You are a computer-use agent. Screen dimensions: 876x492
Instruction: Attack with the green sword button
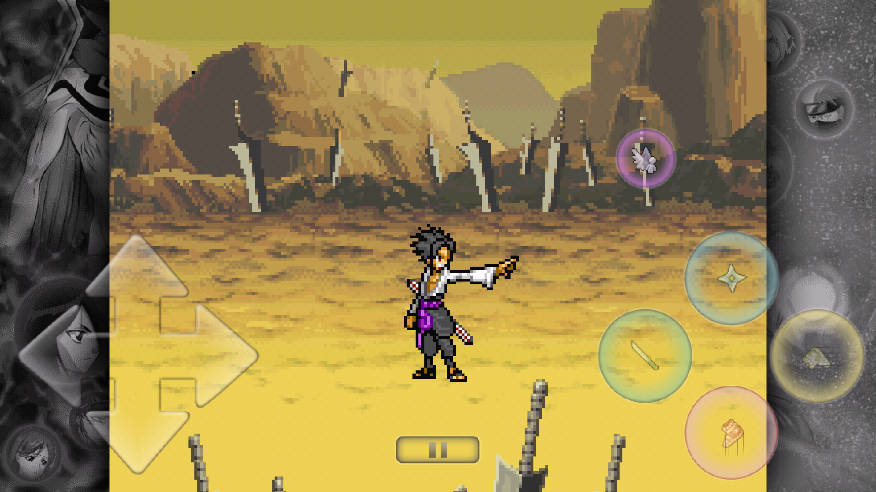645,355
